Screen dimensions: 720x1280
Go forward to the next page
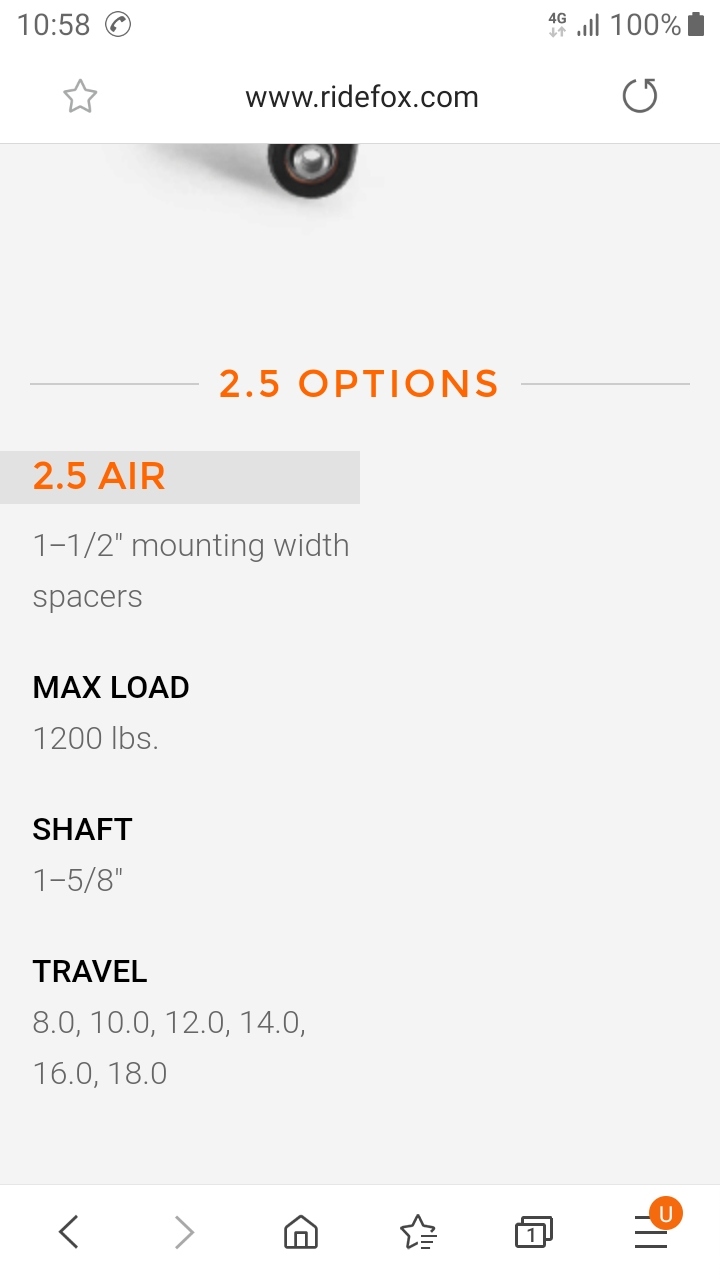(x=184, y=1232)
